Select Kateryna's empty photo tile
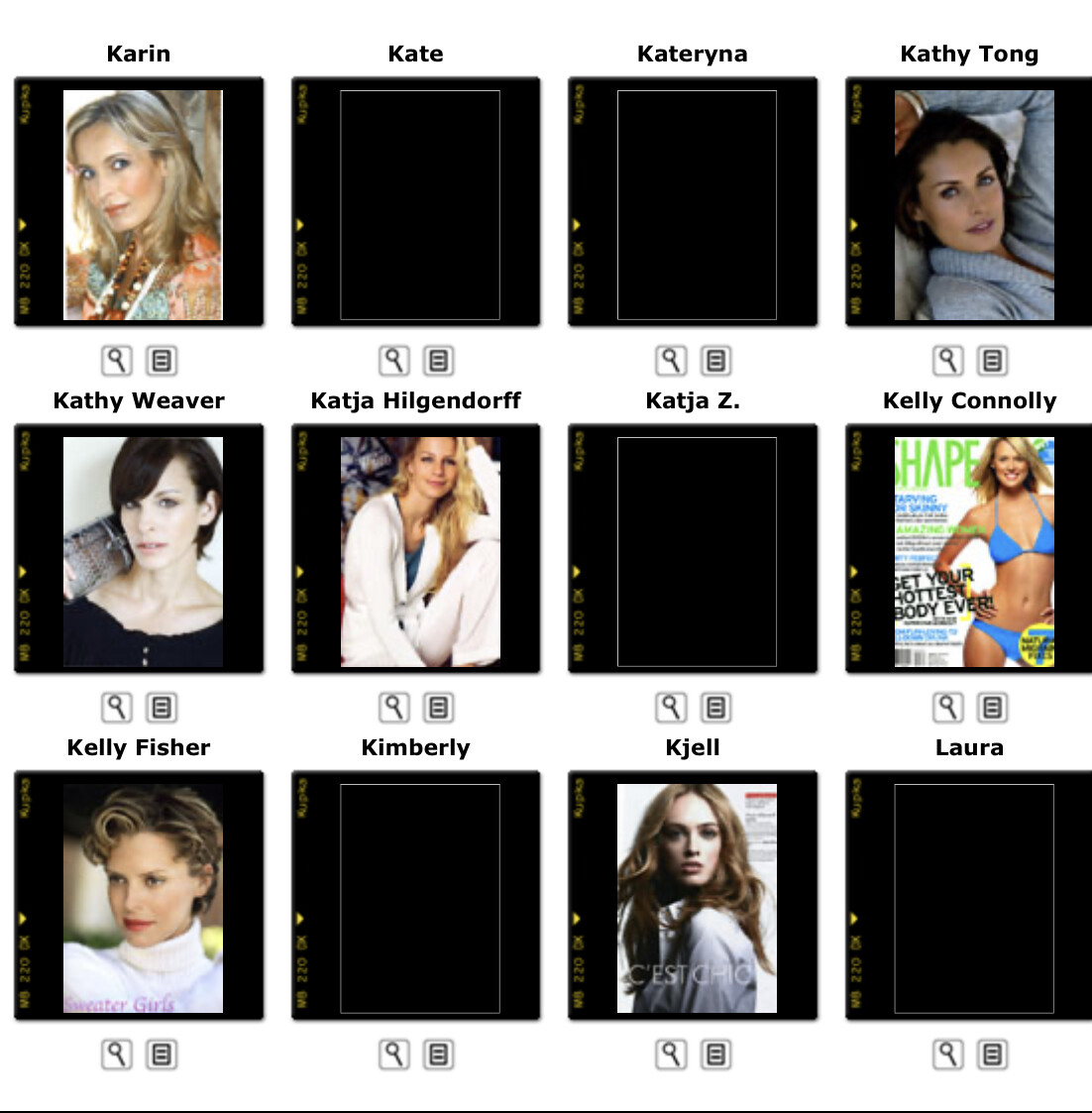Viewport: 1092px width, 1113px height. pyautogui.click(x=697, y=205)
